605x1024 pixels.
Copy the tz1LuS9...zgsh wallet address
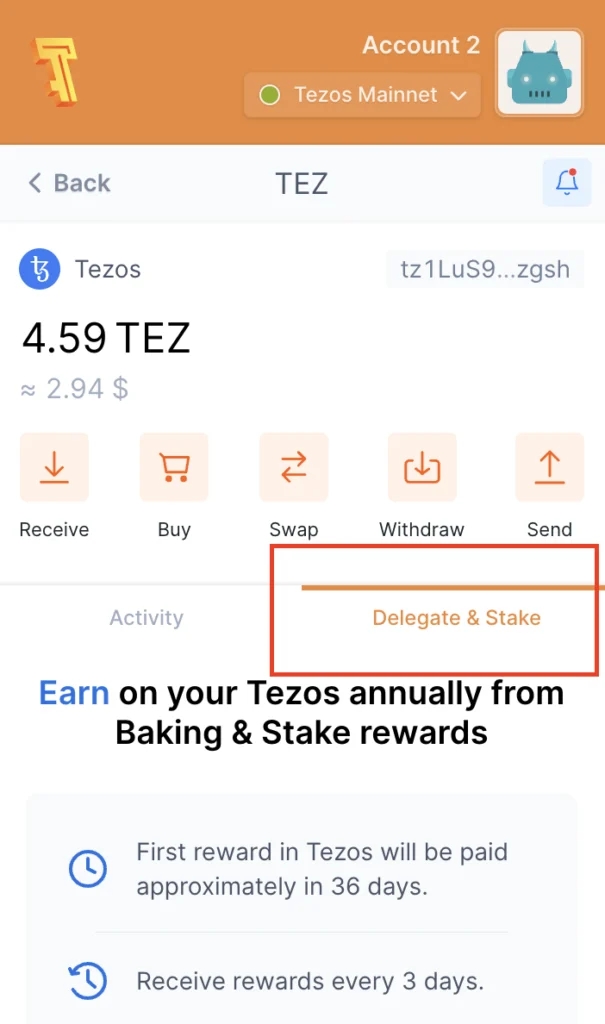click(x=485, y=269)
